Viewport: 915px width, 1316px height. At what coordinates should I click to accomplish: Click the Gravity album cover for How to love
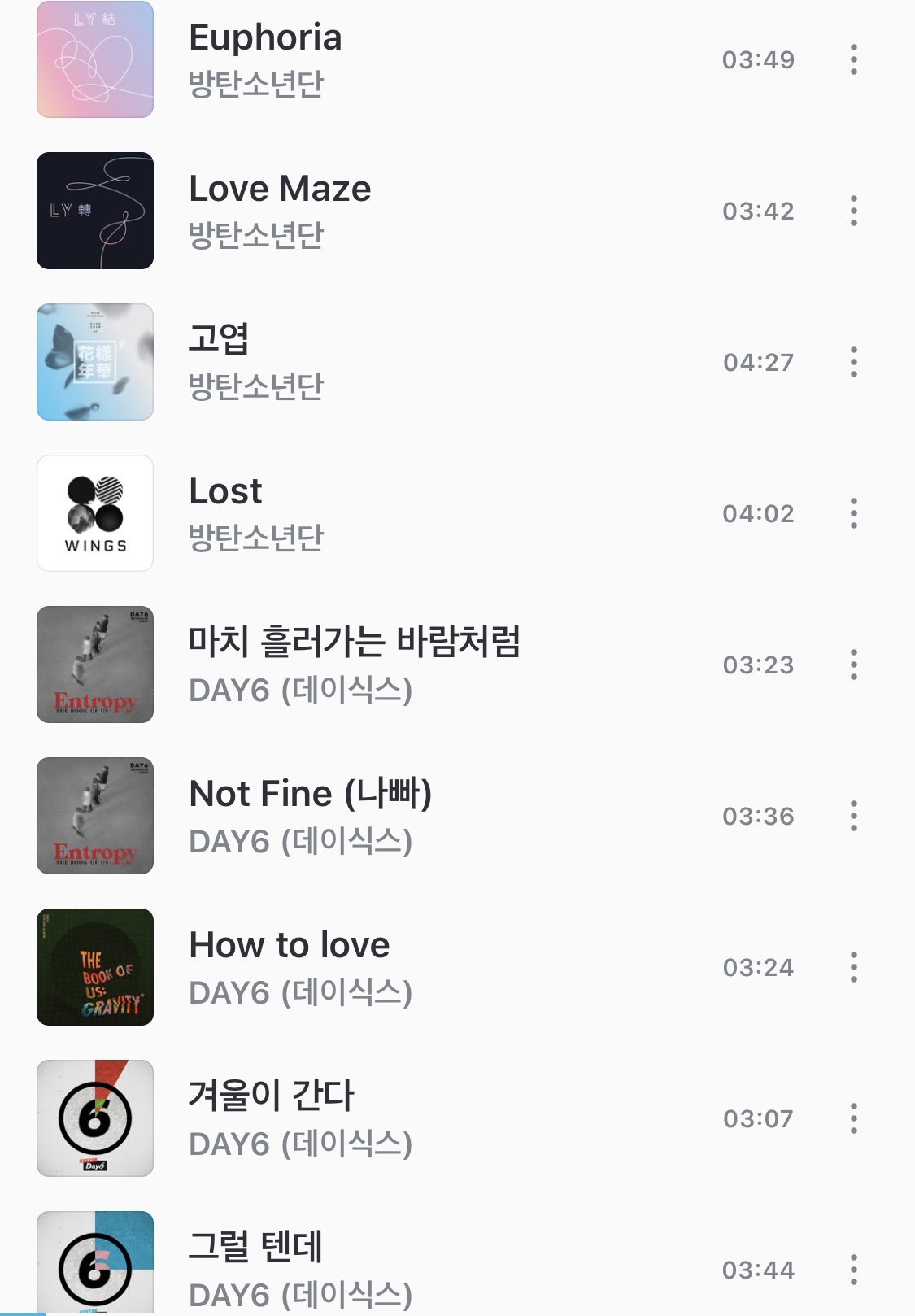94,968
